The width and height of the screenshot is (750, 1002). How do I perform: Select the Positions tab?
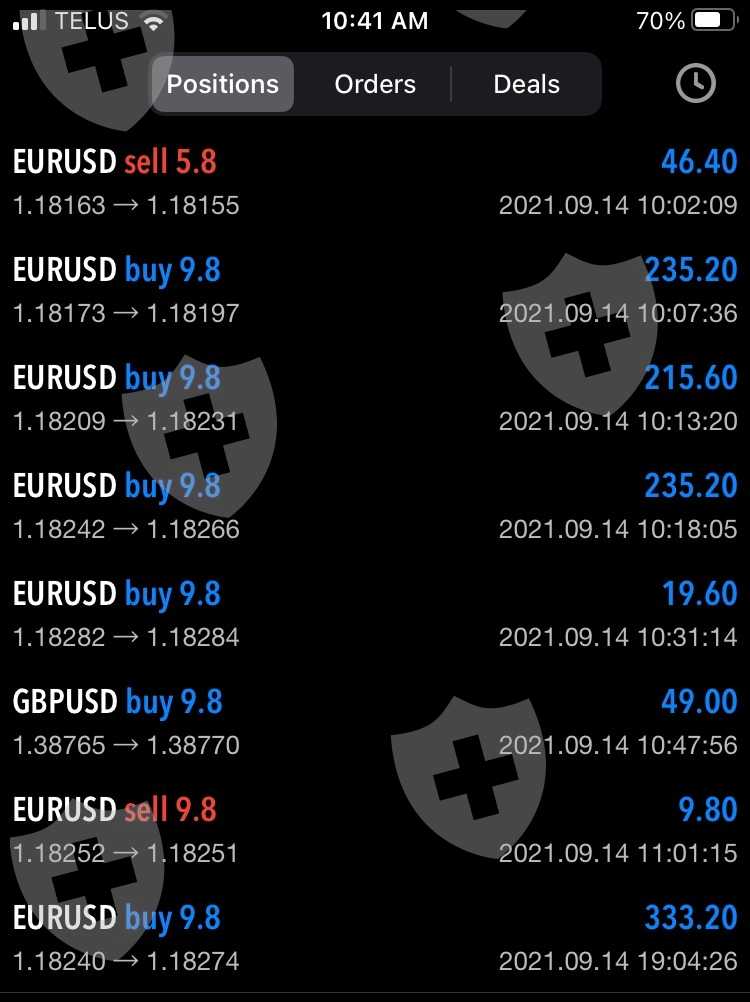click(x=223, y=84)
